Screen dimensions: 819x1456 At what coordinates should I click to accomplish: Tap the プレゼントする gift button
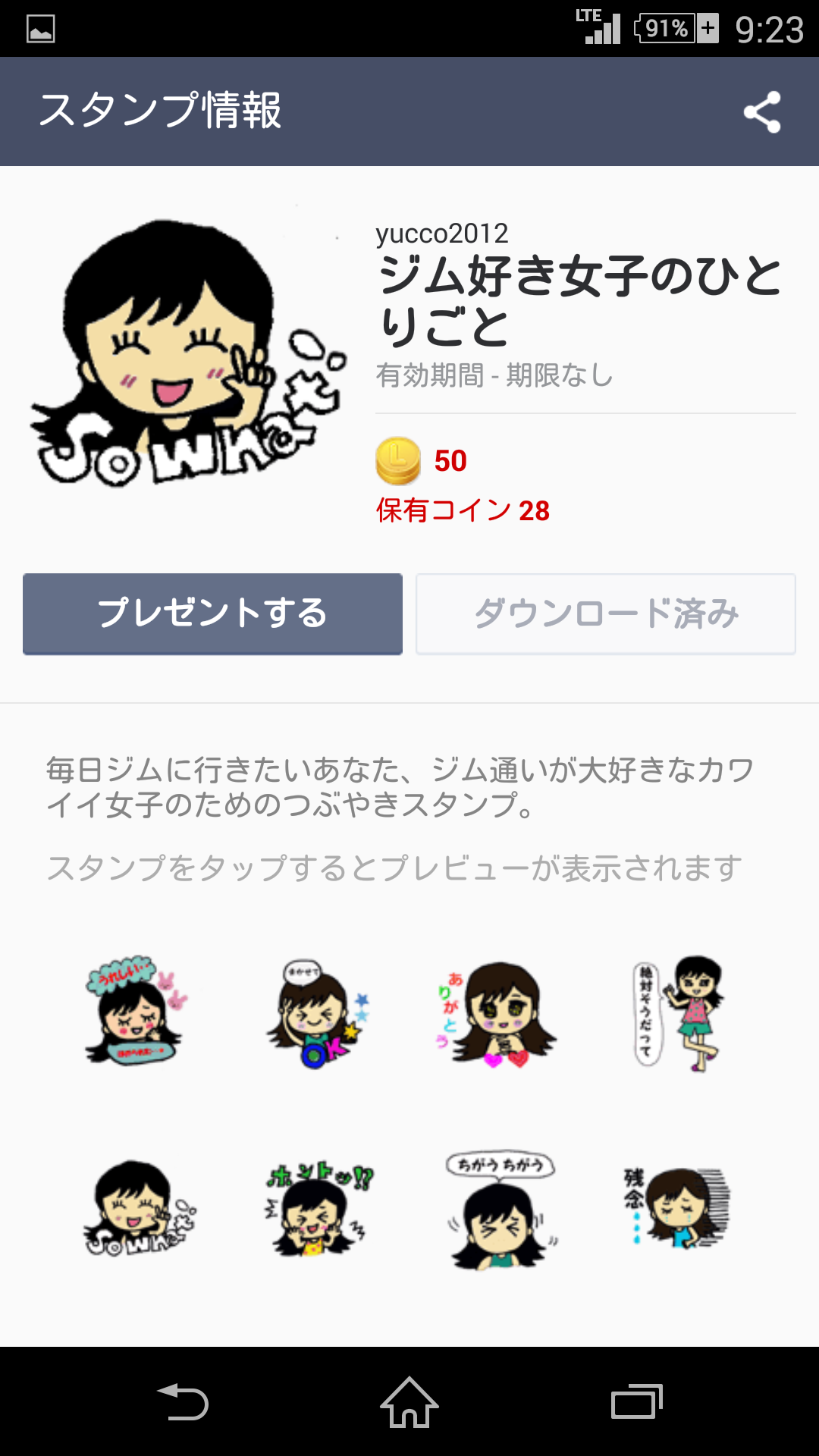212,613
